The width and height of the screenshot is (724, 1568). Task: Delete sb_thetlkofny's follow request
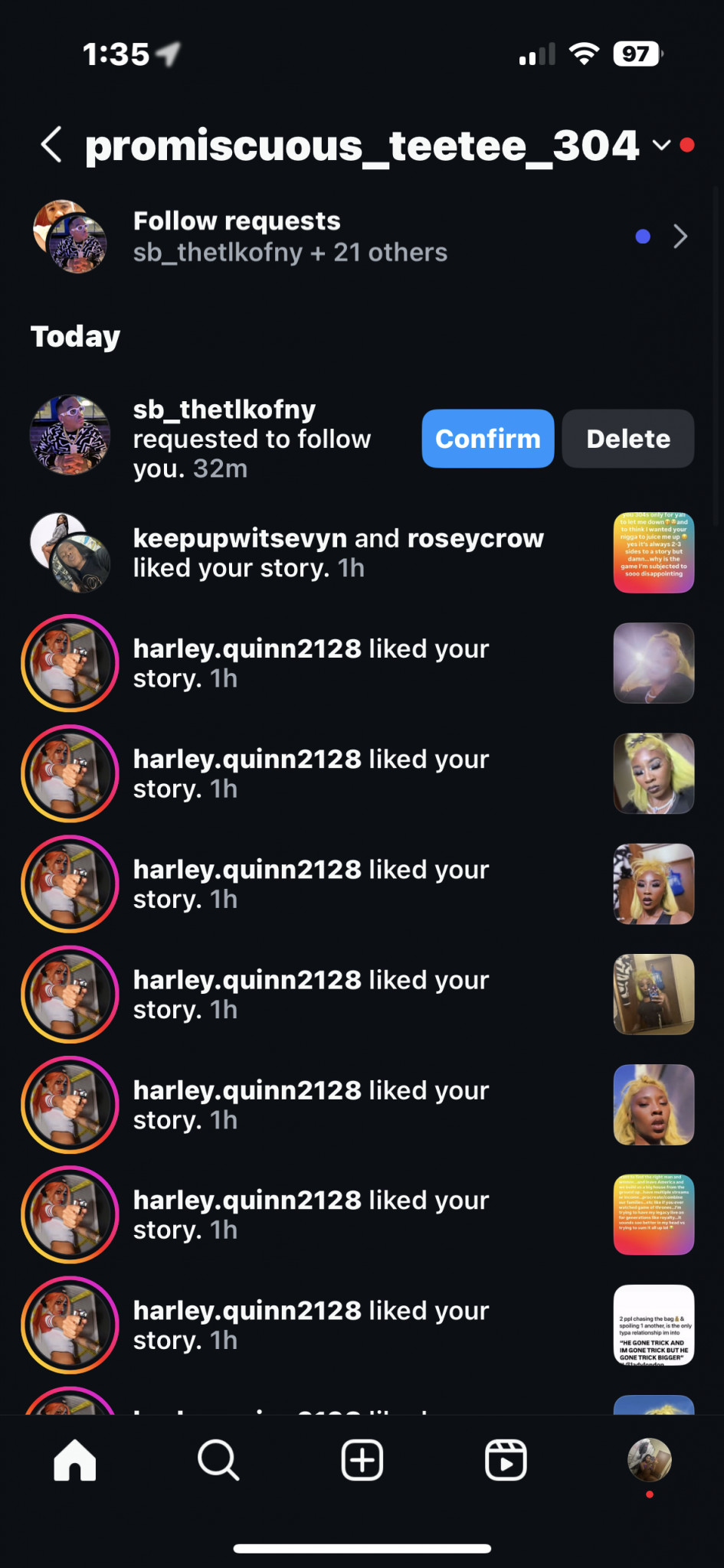pyautogui.click(x=627, y=439)
